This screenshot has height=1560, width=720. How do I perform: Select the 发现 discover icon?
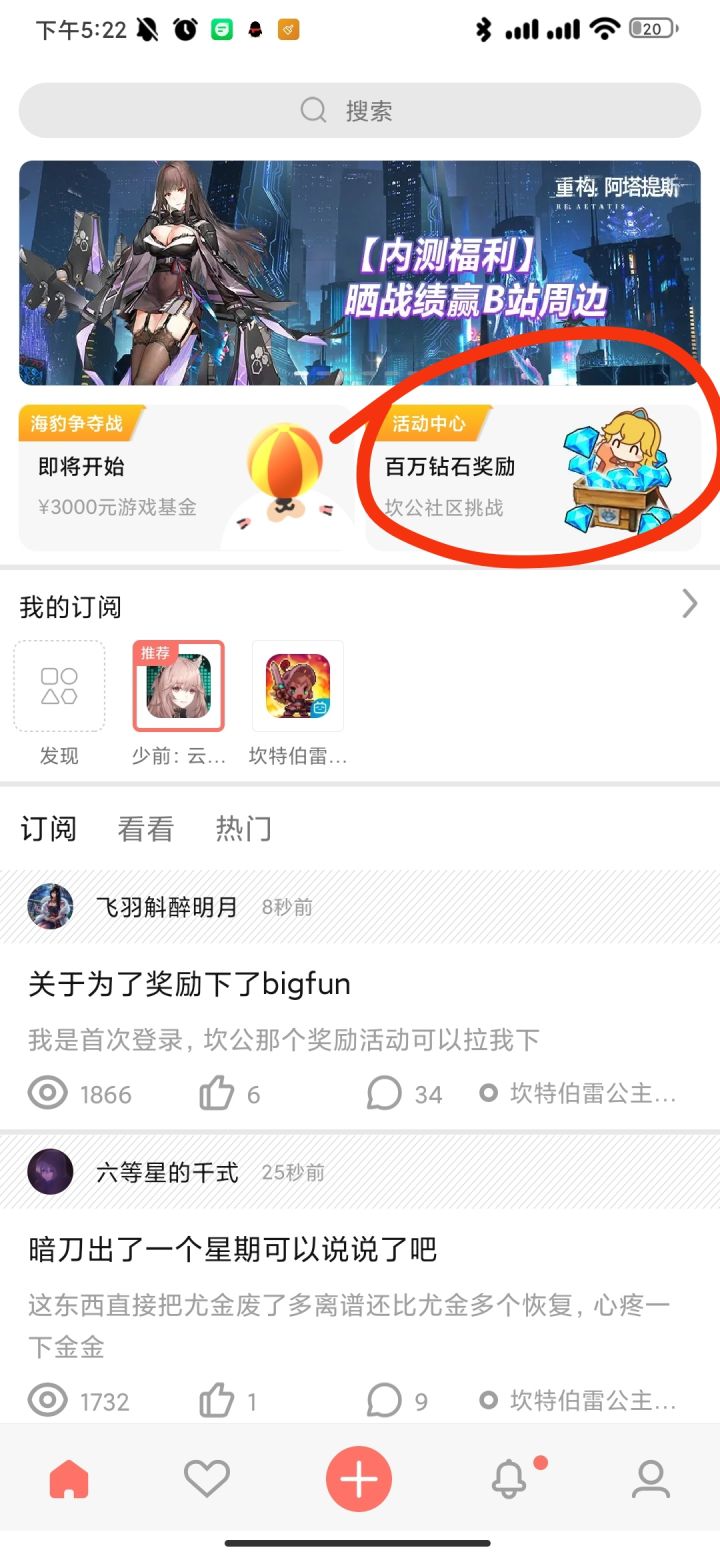pyautogui.click(x=59, y=686)
